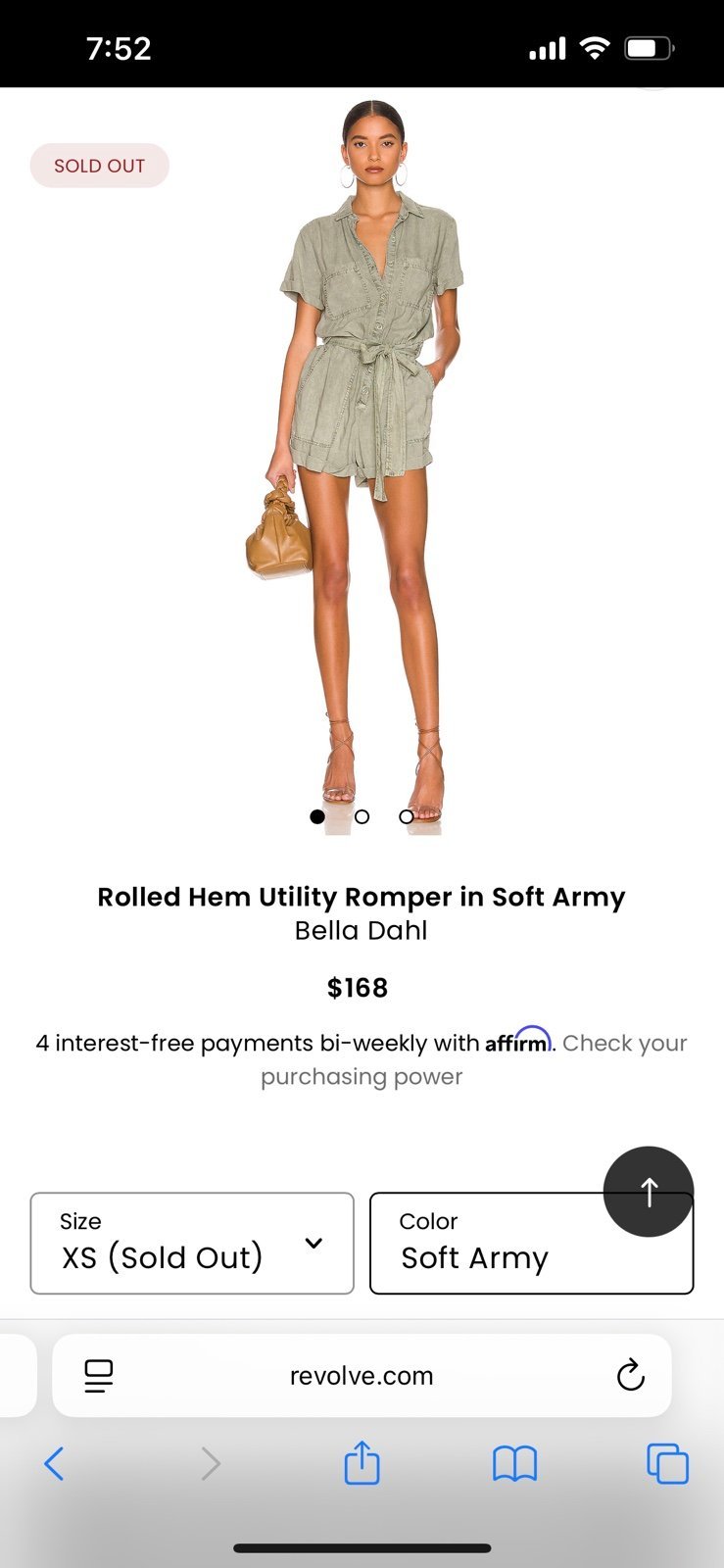Jump to the second product image dot
The width and height of the screenshot is (724, 1568).
point(362,816)
